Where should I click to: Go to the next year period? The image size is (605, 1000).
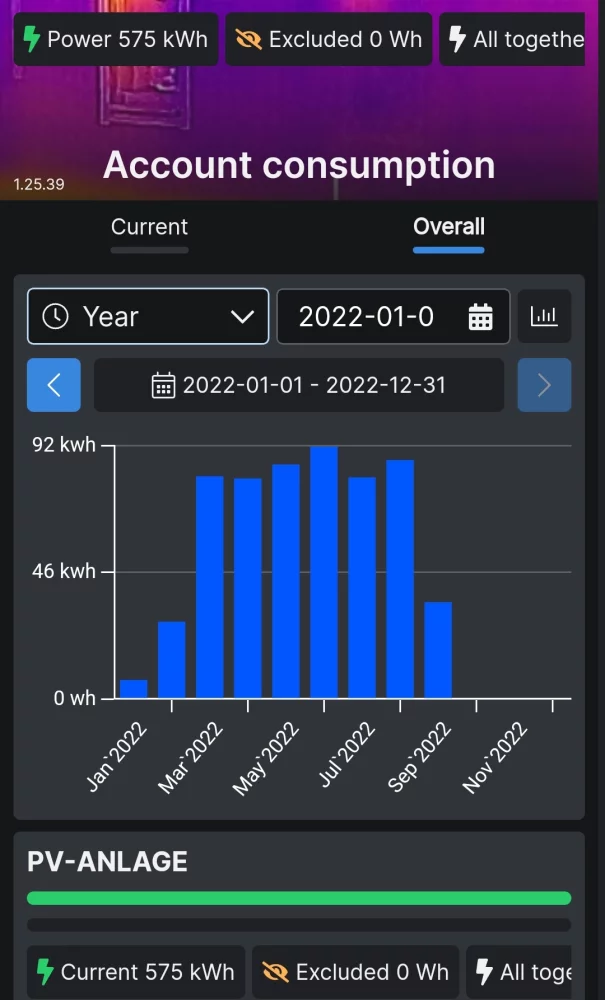(544, 385)
